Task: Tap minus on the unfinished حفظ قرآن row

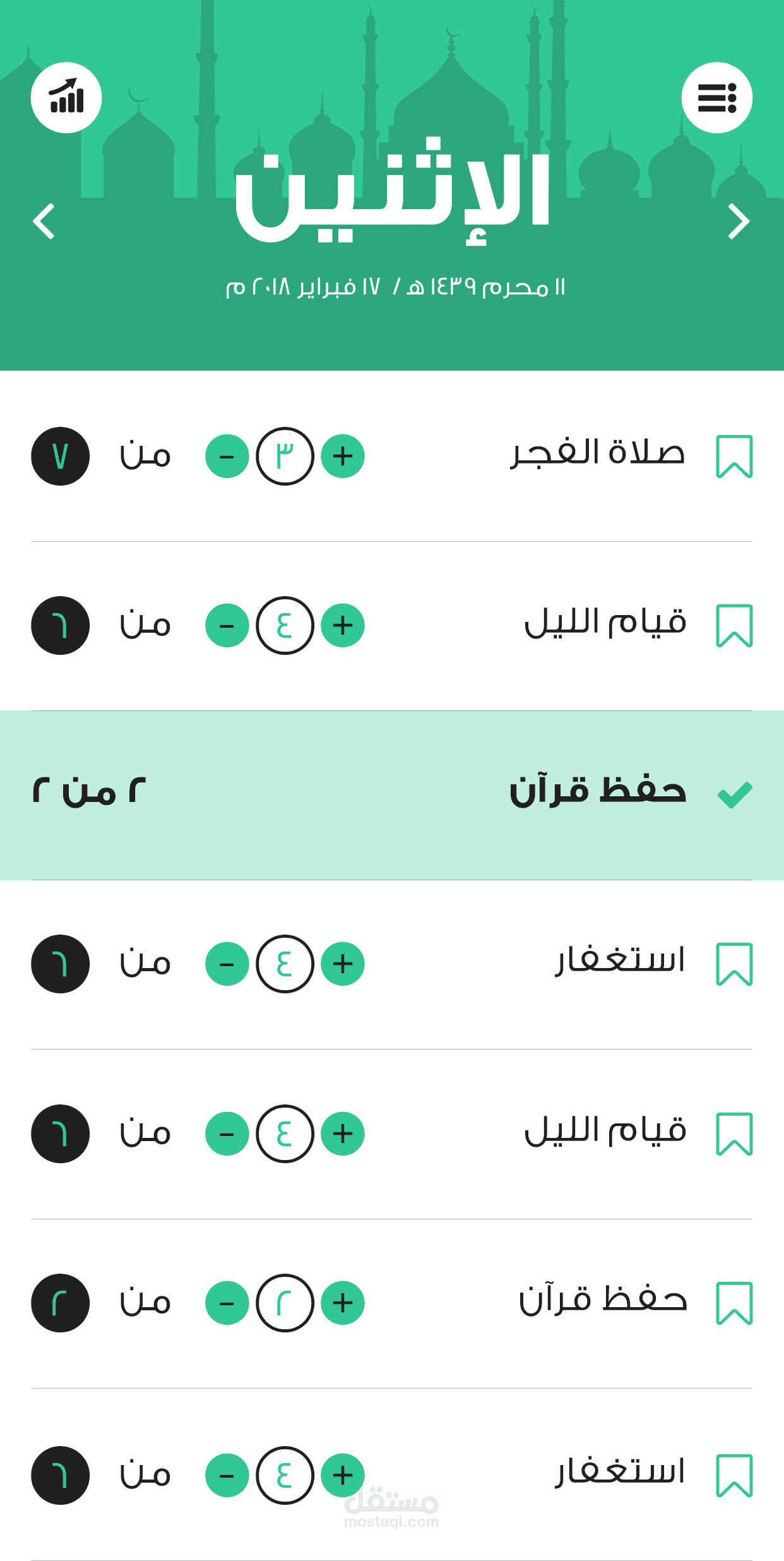Action: (x=227, y=1303)
